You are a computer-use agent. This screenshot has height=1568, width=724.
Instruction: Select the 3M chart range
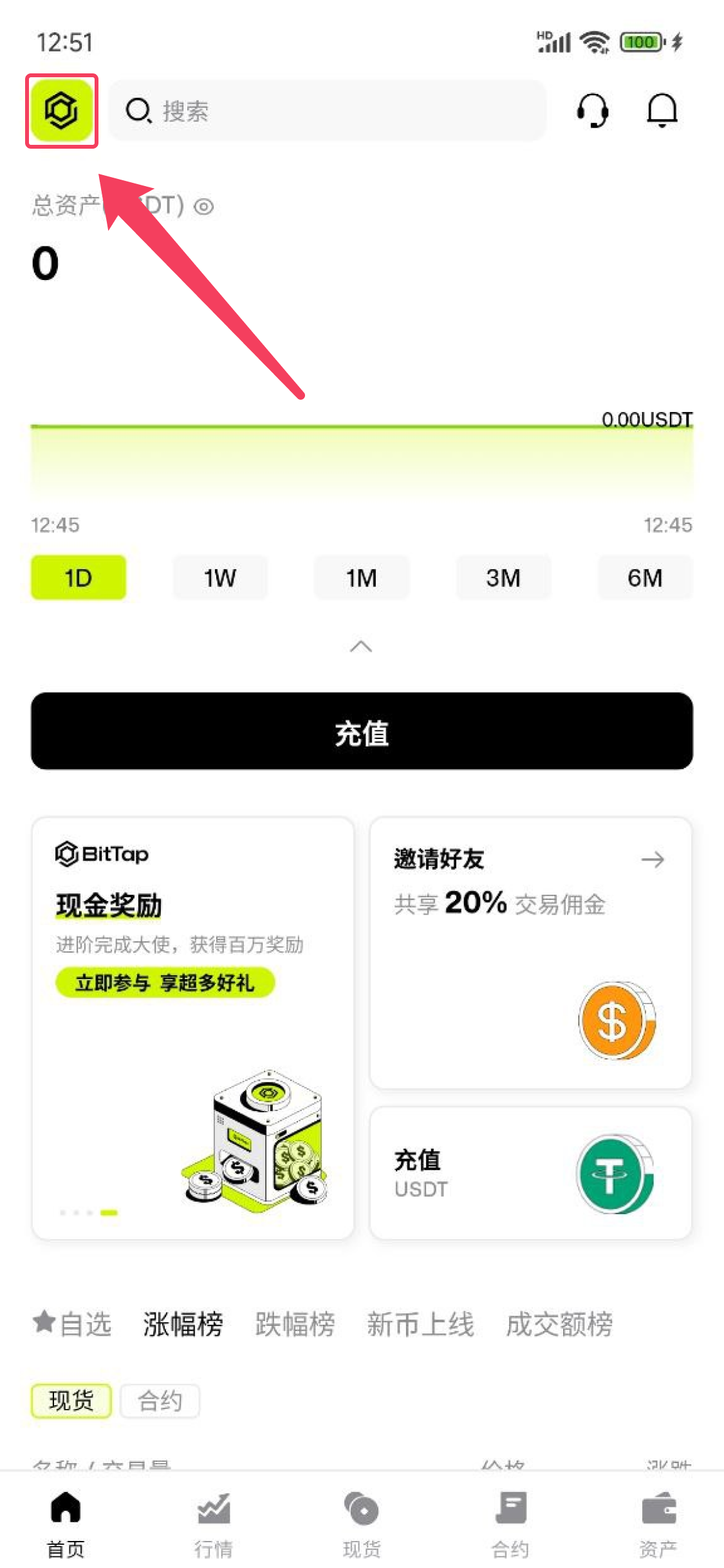[503, 577]
